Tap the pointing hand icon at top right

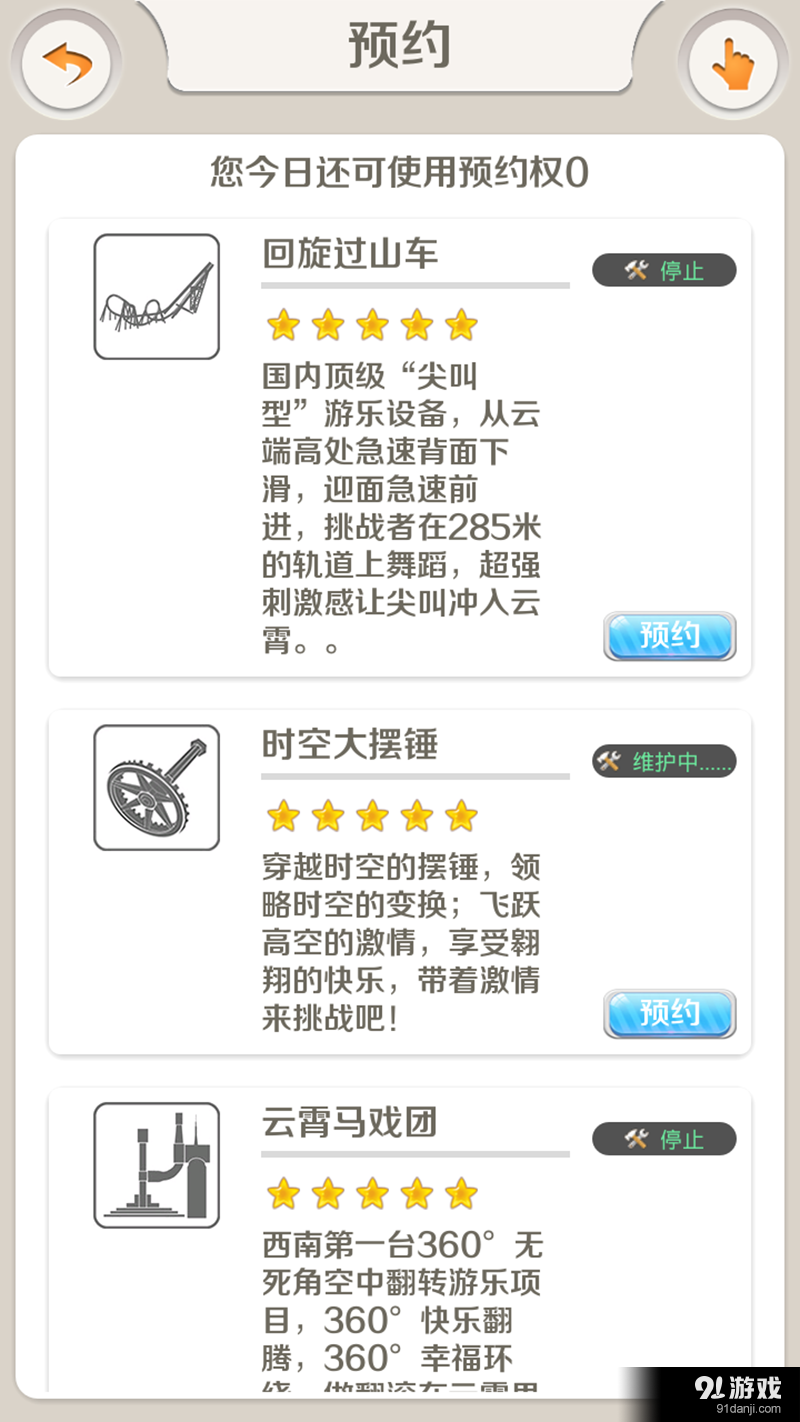point(735,65)
